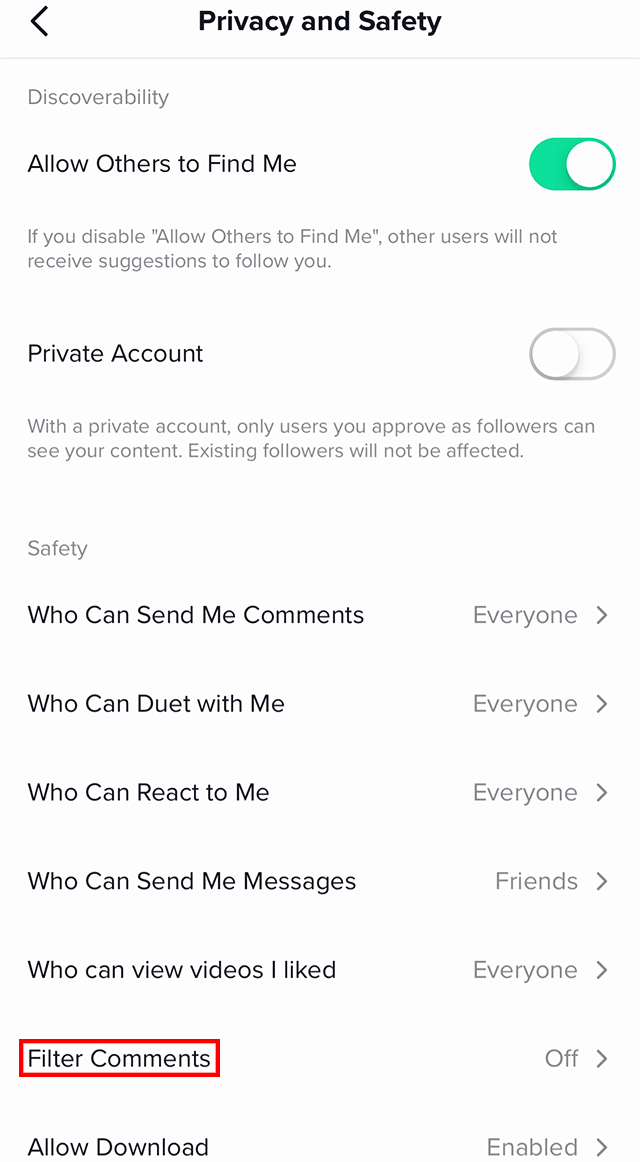
Task: Open Who Can React to Me
Action: click(x=320, y=793)
